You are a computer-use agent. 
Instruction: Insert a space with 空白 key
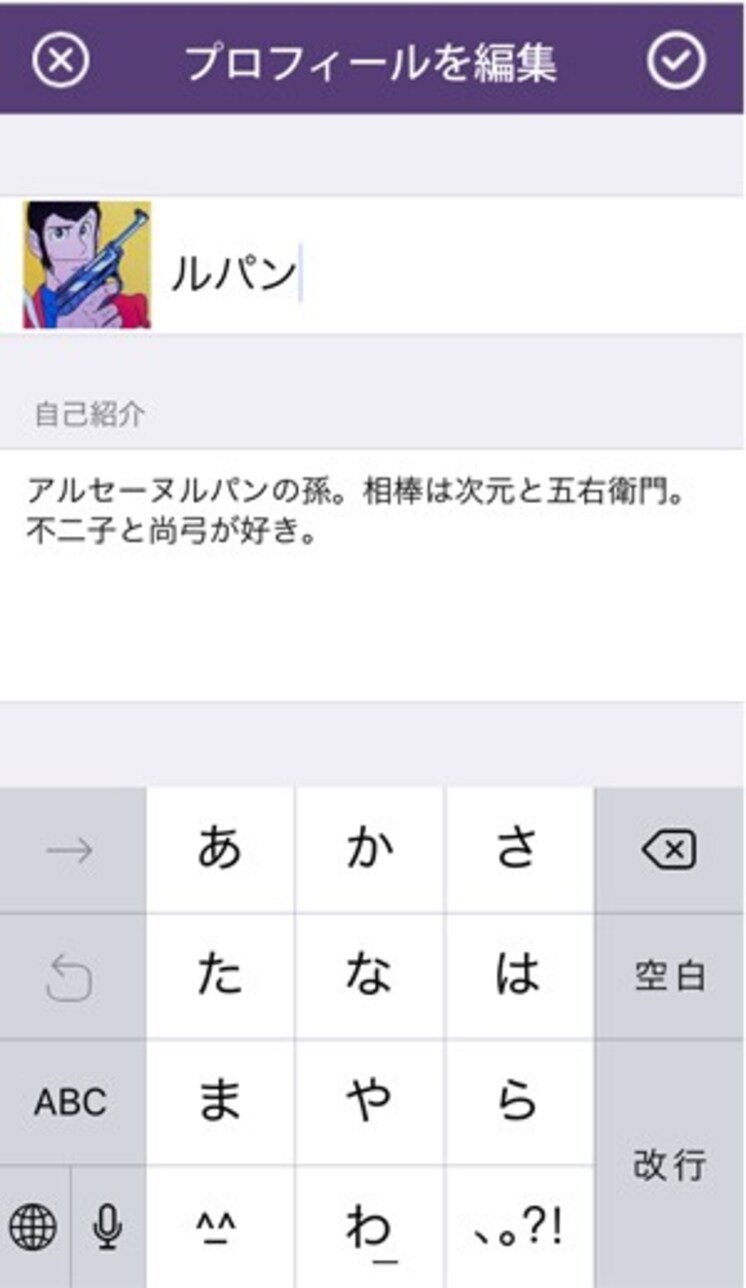tap(668, 976)
